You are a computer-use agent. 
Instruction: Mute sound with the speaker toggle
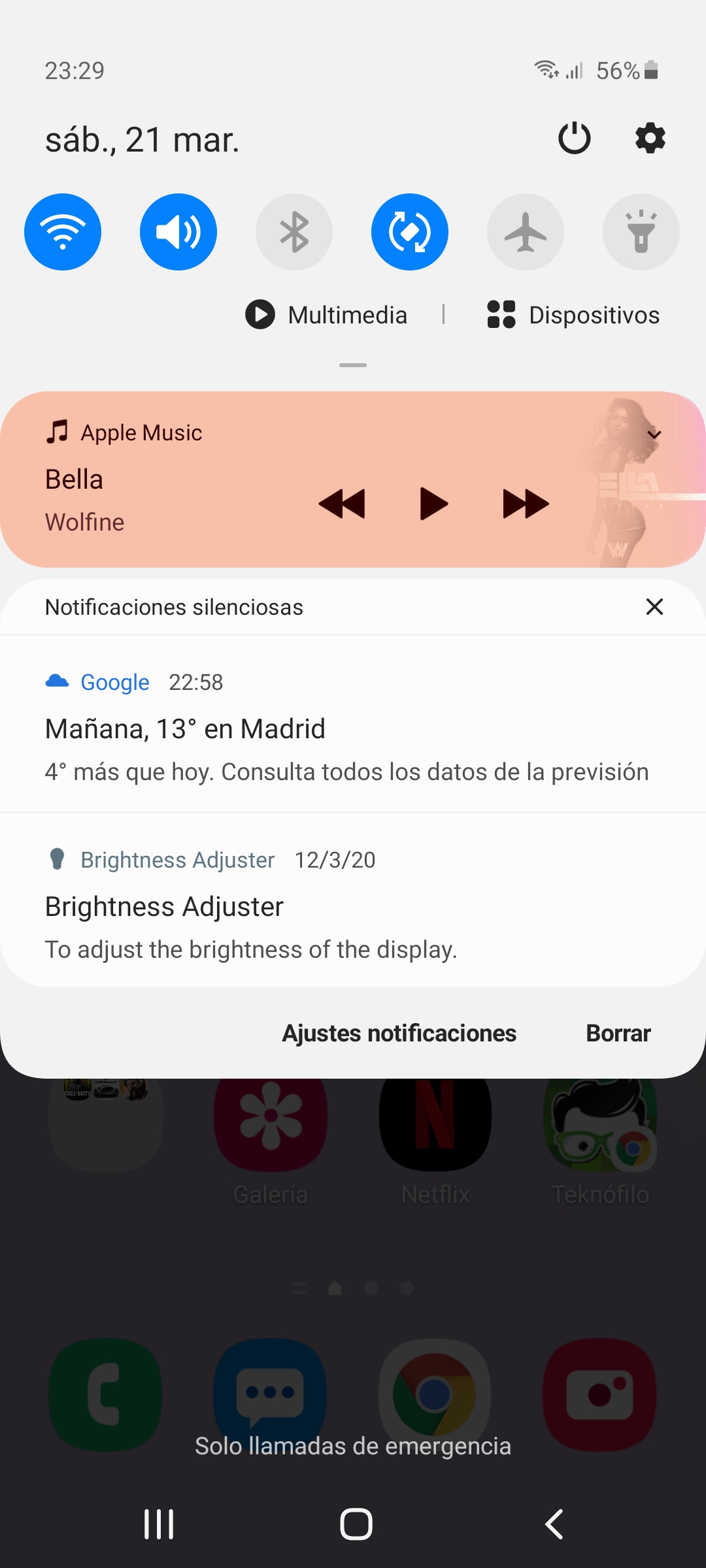coord(178,232)
